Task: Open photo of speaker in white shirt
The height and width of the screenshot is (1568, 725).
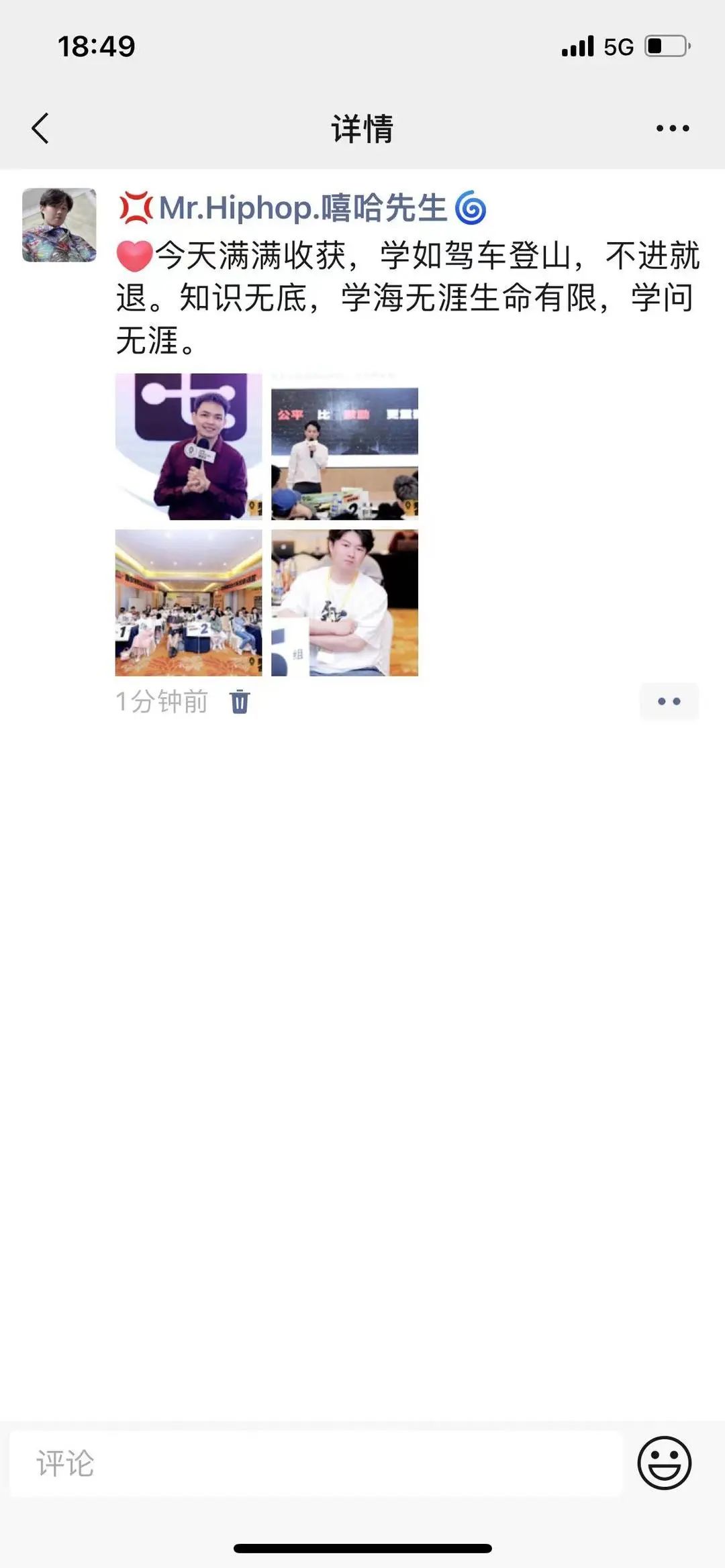Action: point(344,446)
